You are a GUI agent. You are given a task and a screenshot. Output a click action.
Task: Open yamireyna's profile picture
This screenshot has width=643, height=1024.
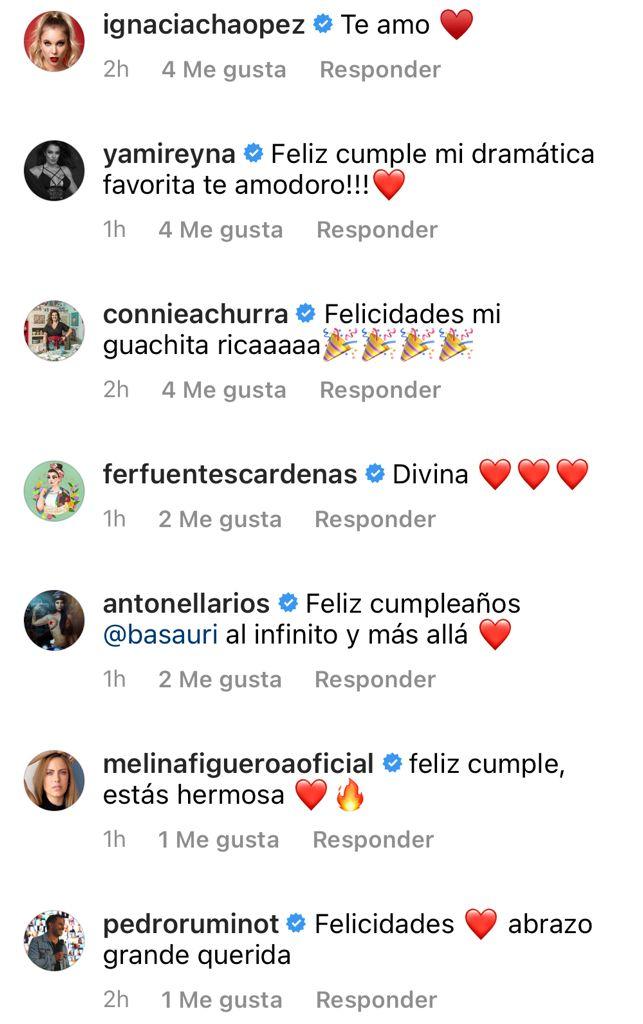[54, 170]
